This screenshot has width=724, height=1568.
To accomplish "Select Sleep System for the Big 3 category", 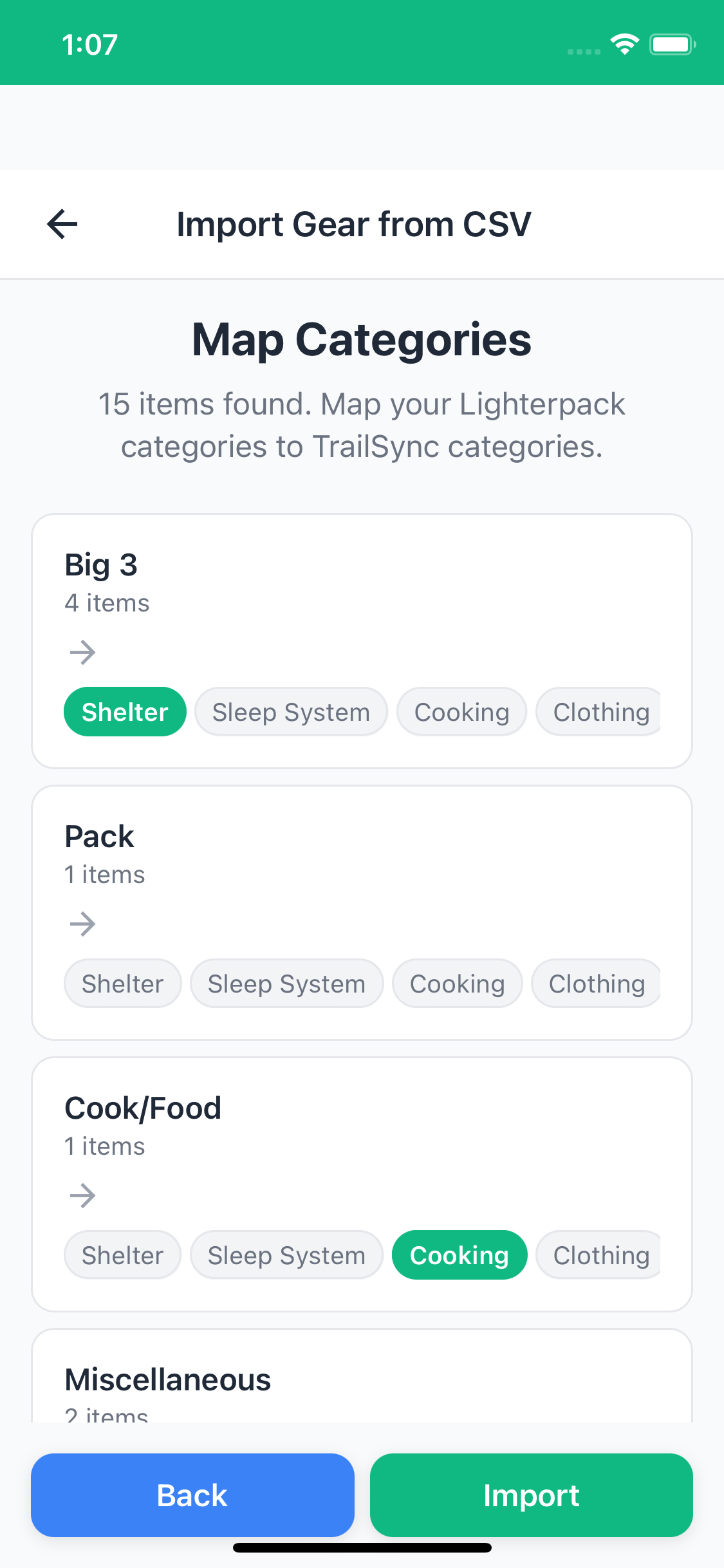I will click(291, 711).
